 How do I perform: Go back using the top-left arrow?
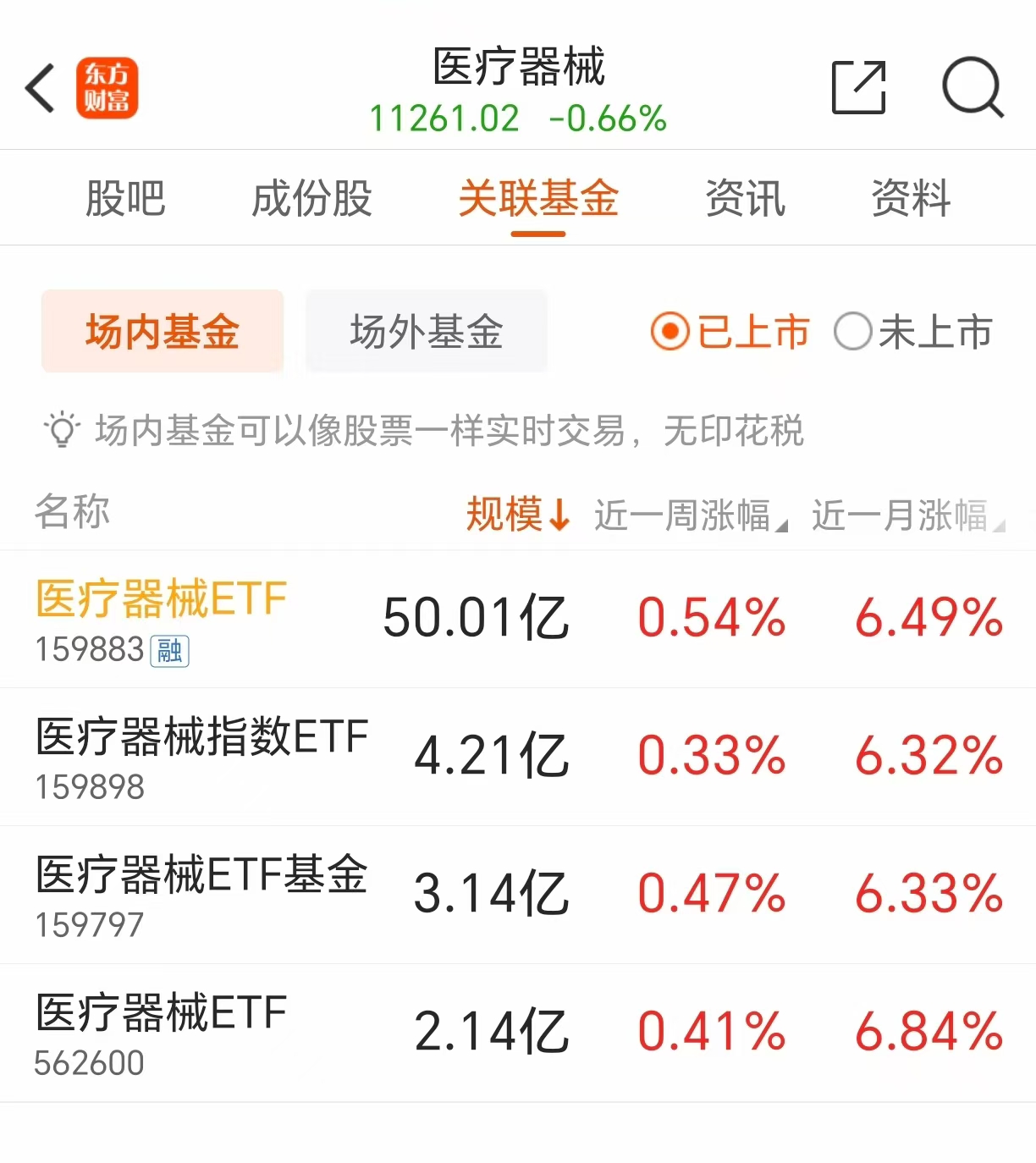click(40, 88)
